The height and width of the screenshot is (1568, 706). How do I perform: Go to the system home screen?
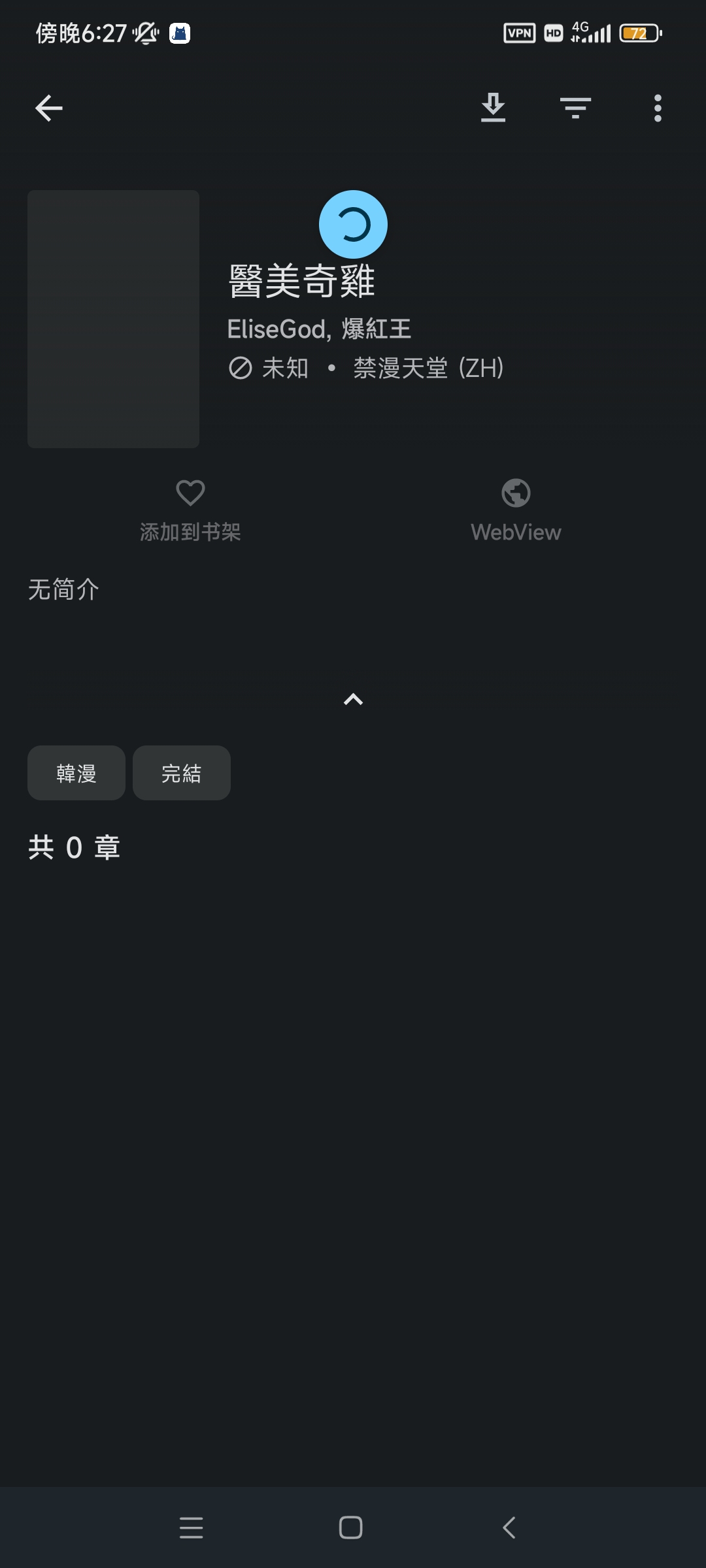point(351,1527)
